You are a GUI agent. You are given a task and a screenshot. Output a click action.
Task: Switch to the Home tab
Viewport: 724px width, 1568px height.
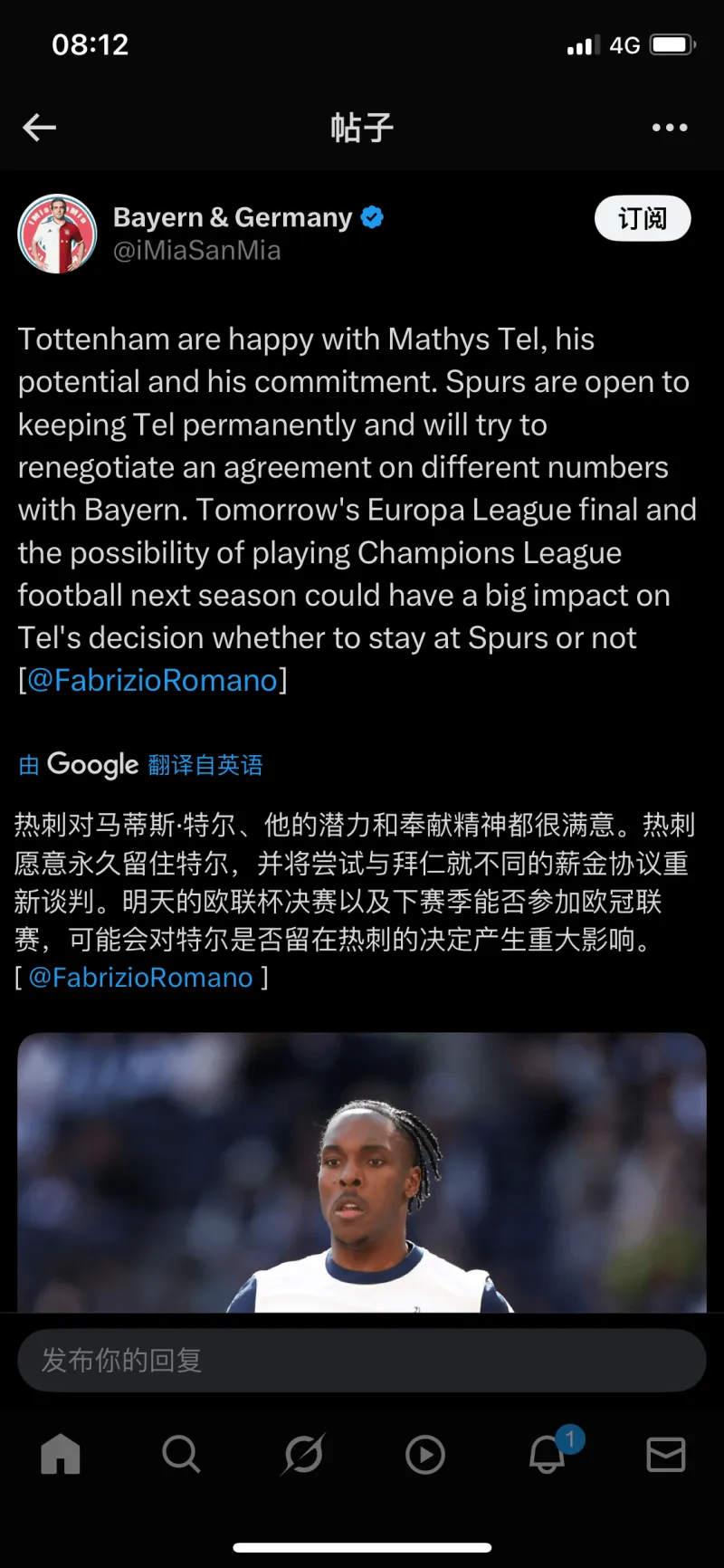click(x=61, y=1455)
